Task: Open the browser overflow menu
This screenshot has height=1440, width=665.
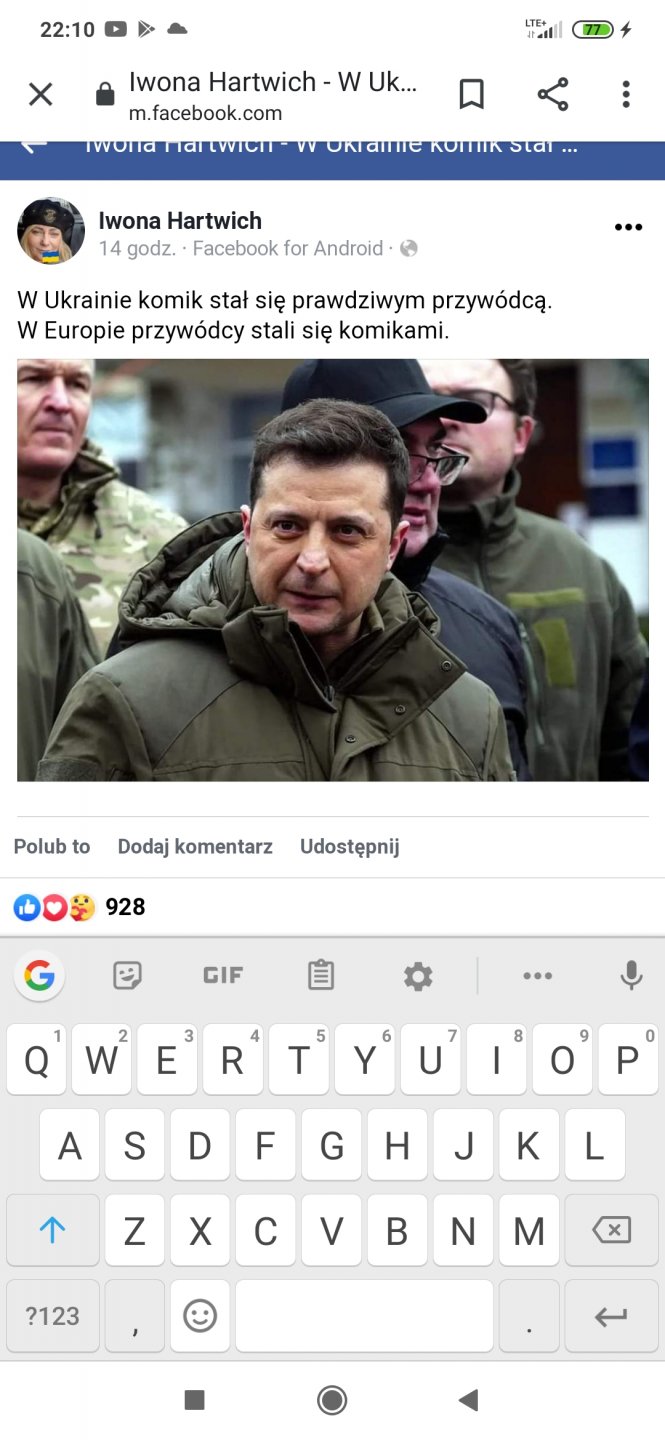Action: coord(626,95)
